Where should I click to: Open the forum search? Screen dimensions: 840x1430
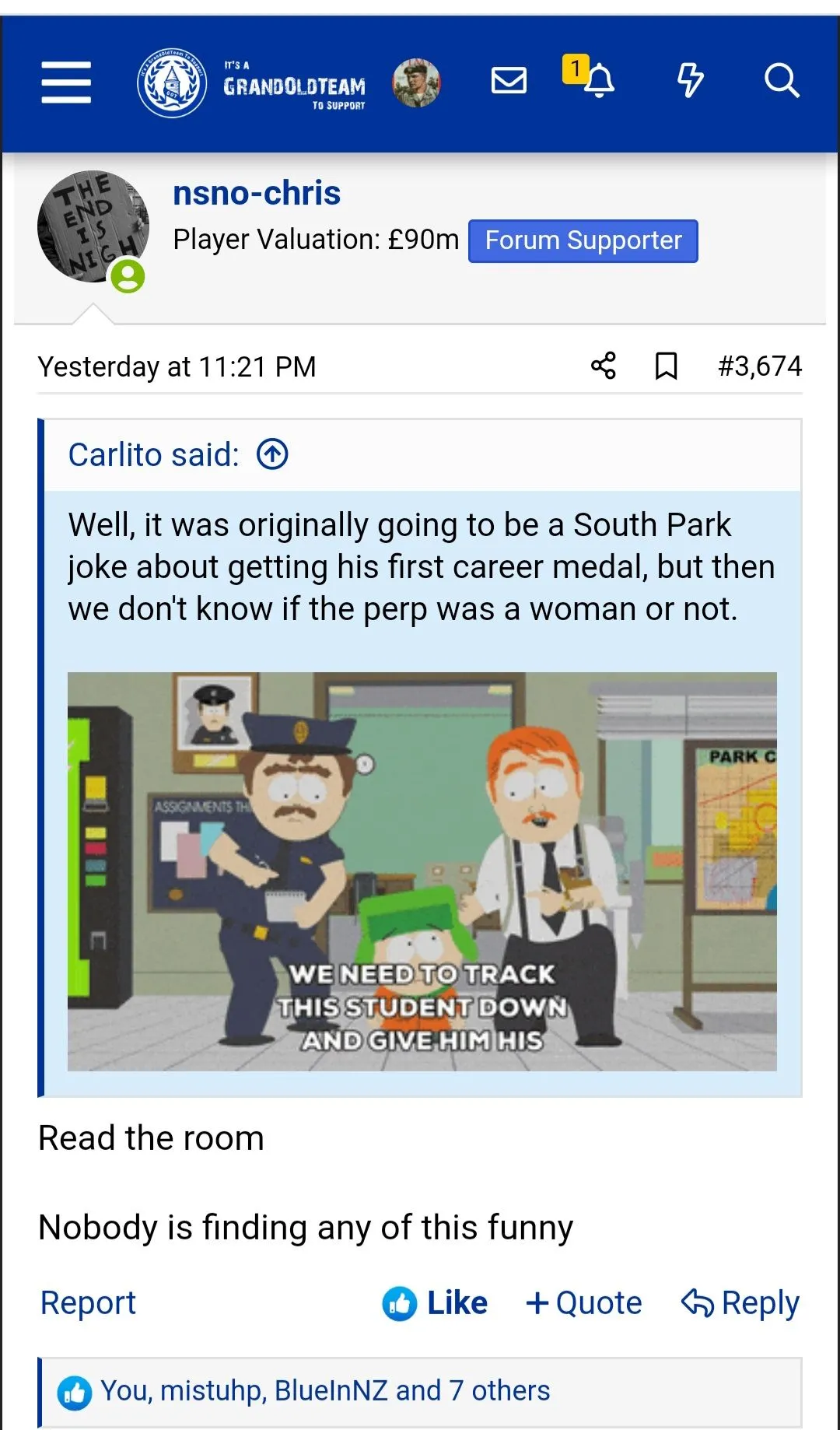coord(781,80)
